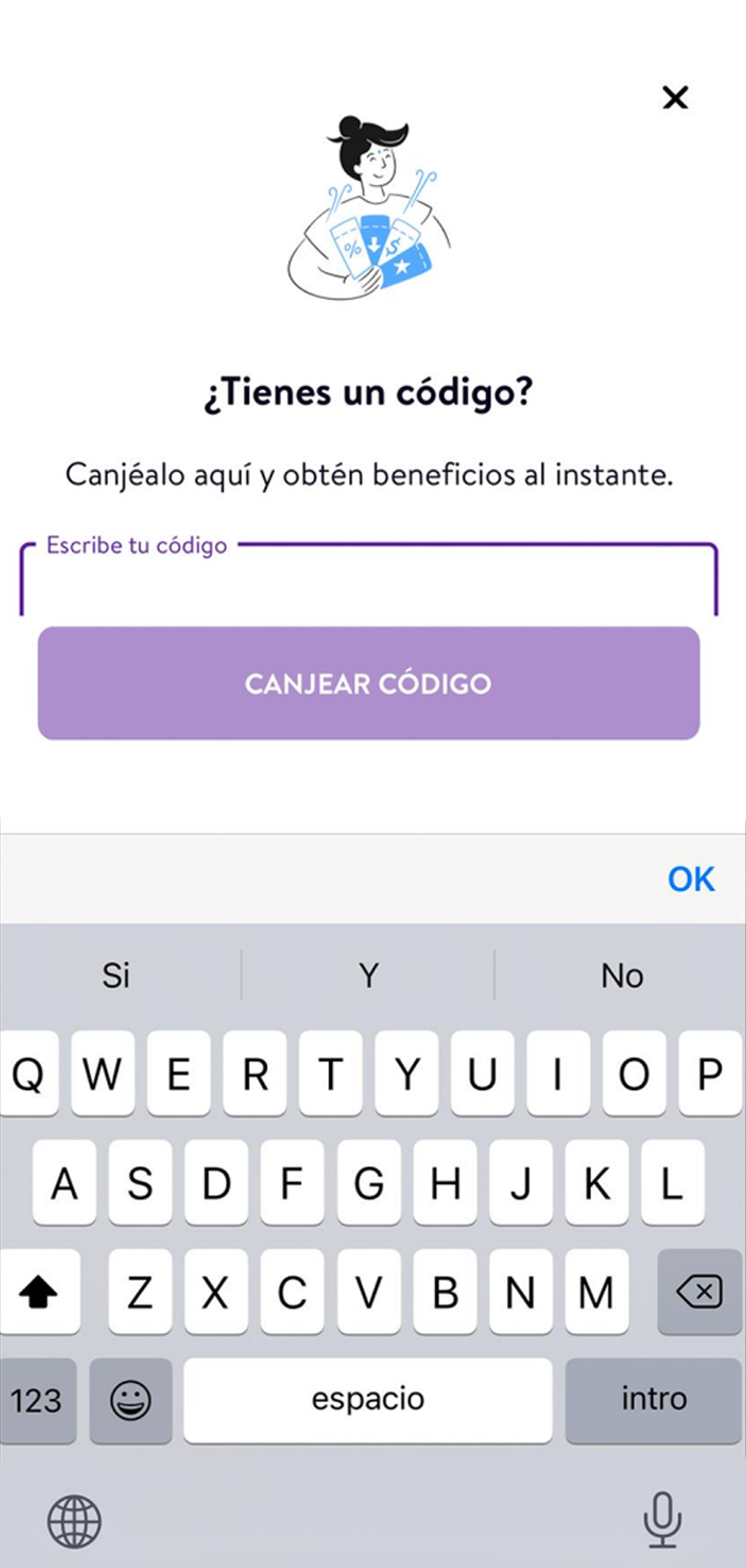Change keyboard language with the globe

point(74,1522)
